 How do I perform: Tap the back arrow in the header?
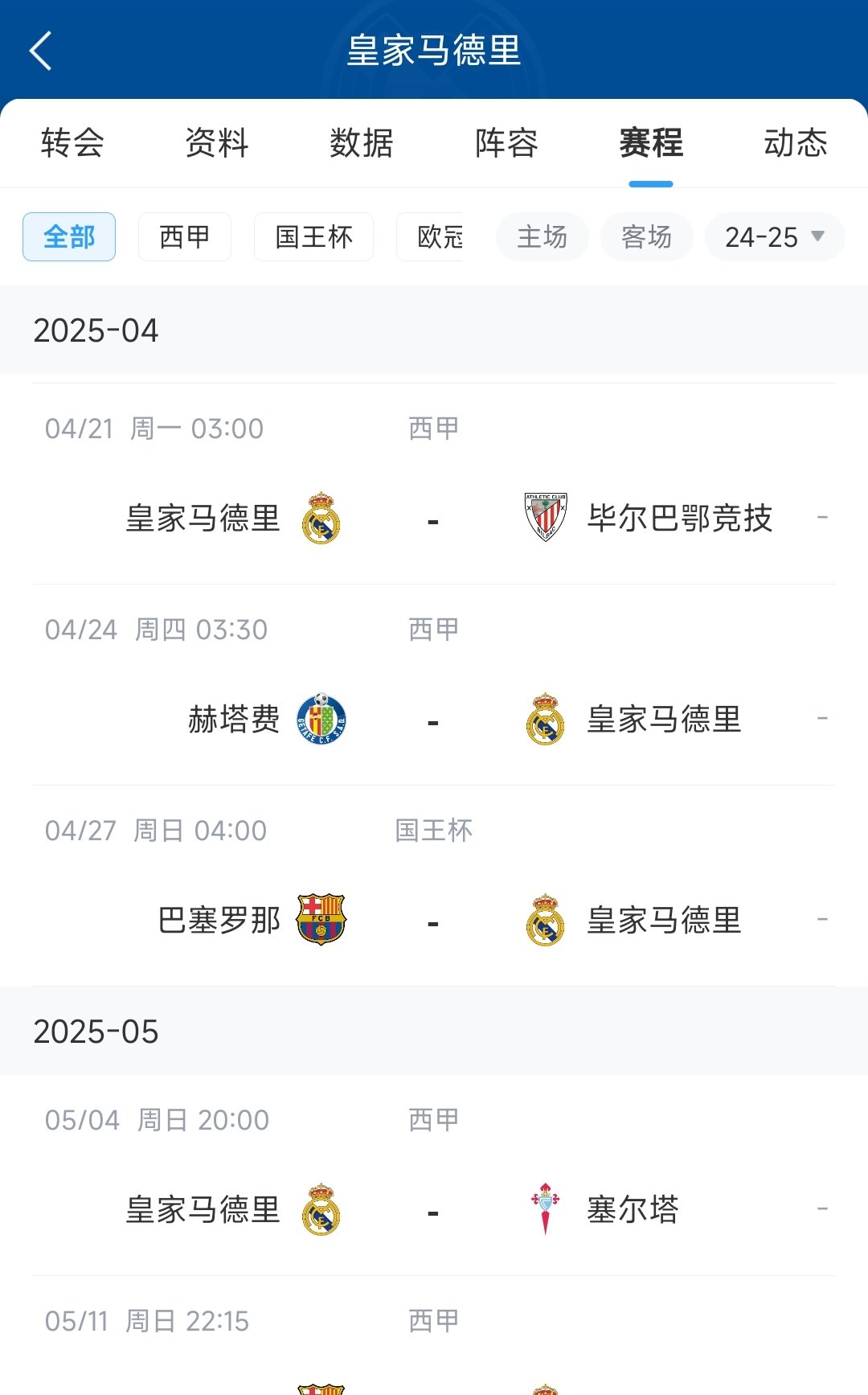coord(42,52)
